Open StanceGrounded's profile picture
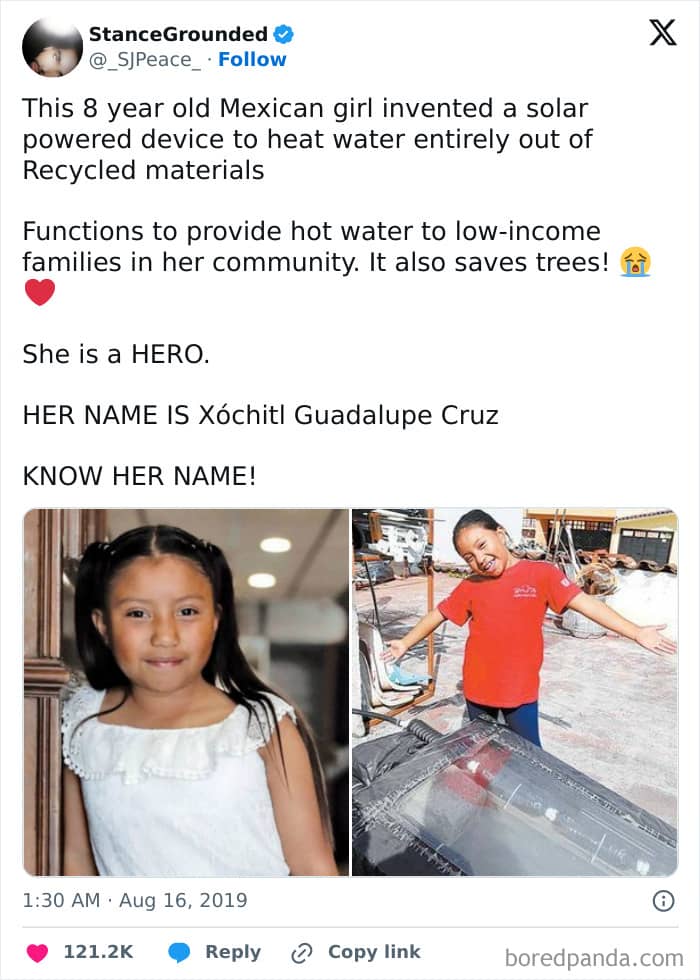The height and width of the screenshot is (980, 700). pos(52,47)
